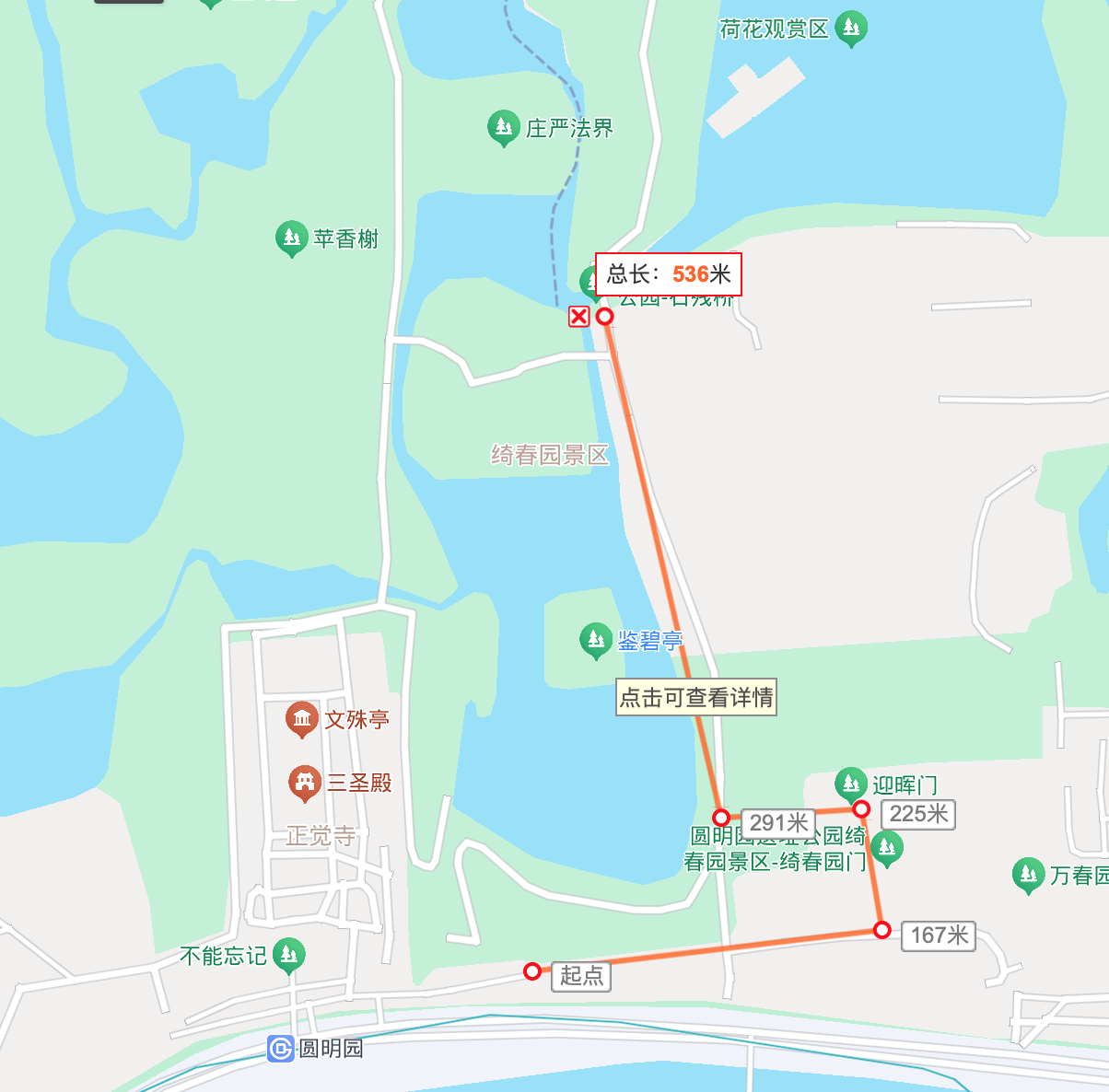Tap the 圆明园 subway station icon

(280, 1048)
